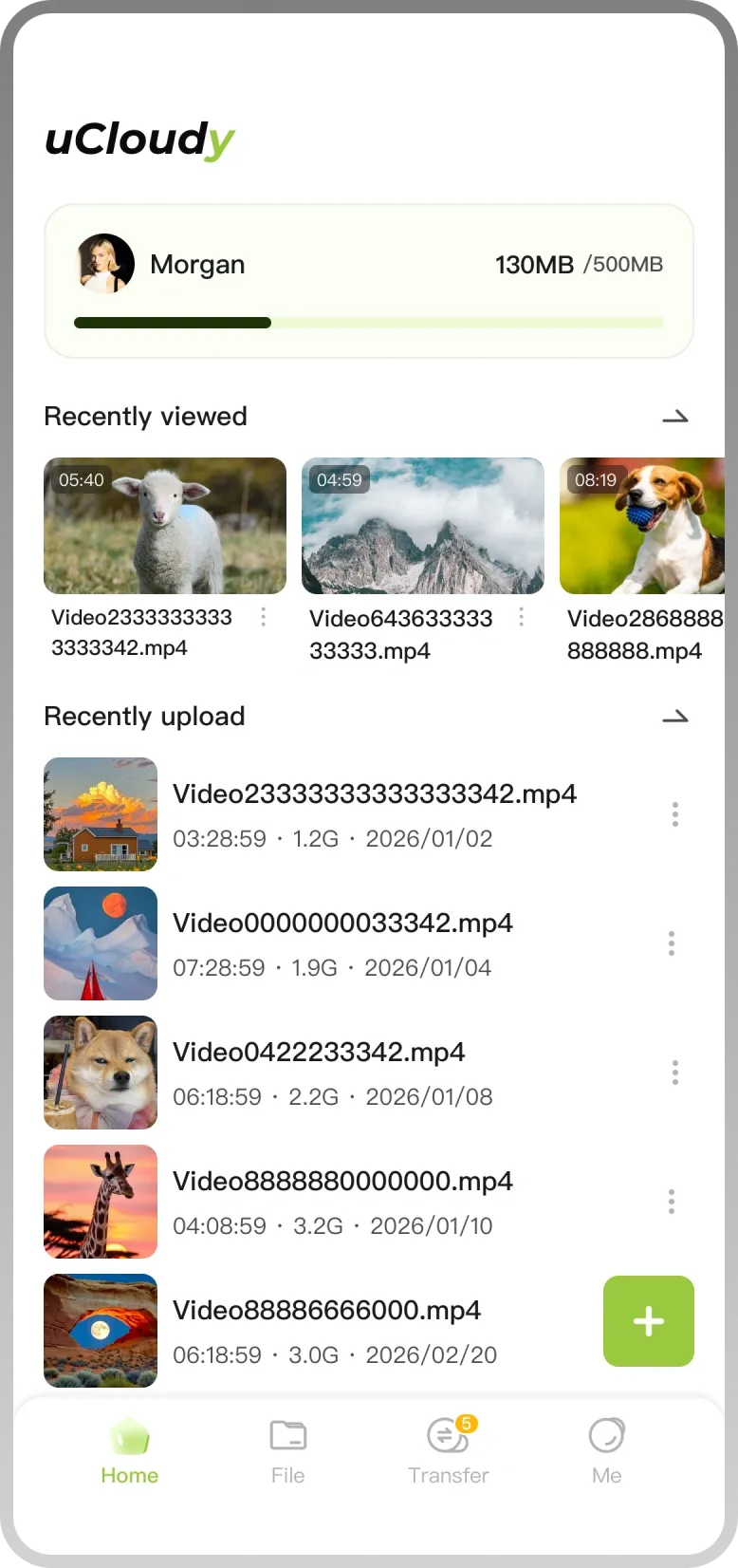This screenshot has height=1568, width=738.
Task: Show more options for the 1.2G upload
Action: coord(674,814)
